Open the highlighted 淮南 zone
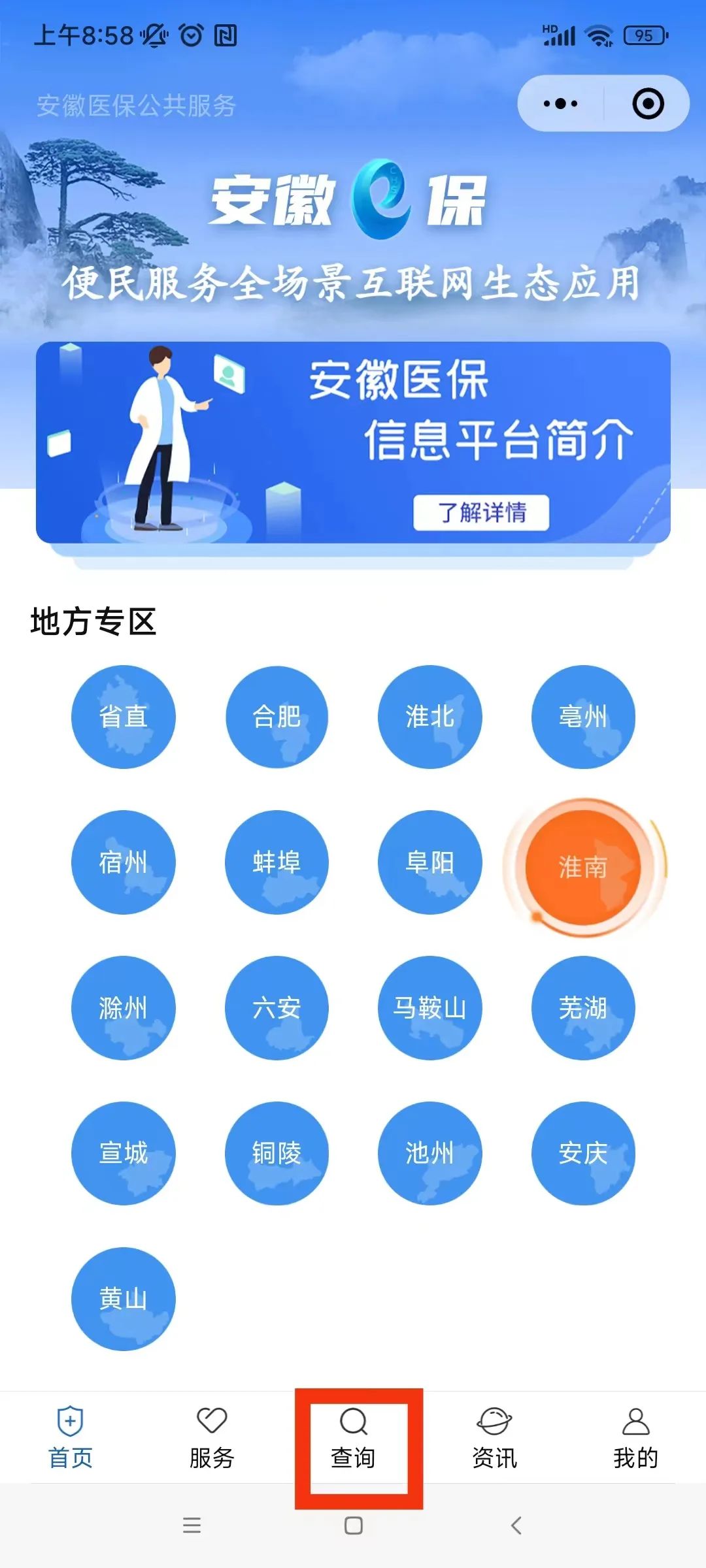The image size is (706, 1568). coord(583,867)
